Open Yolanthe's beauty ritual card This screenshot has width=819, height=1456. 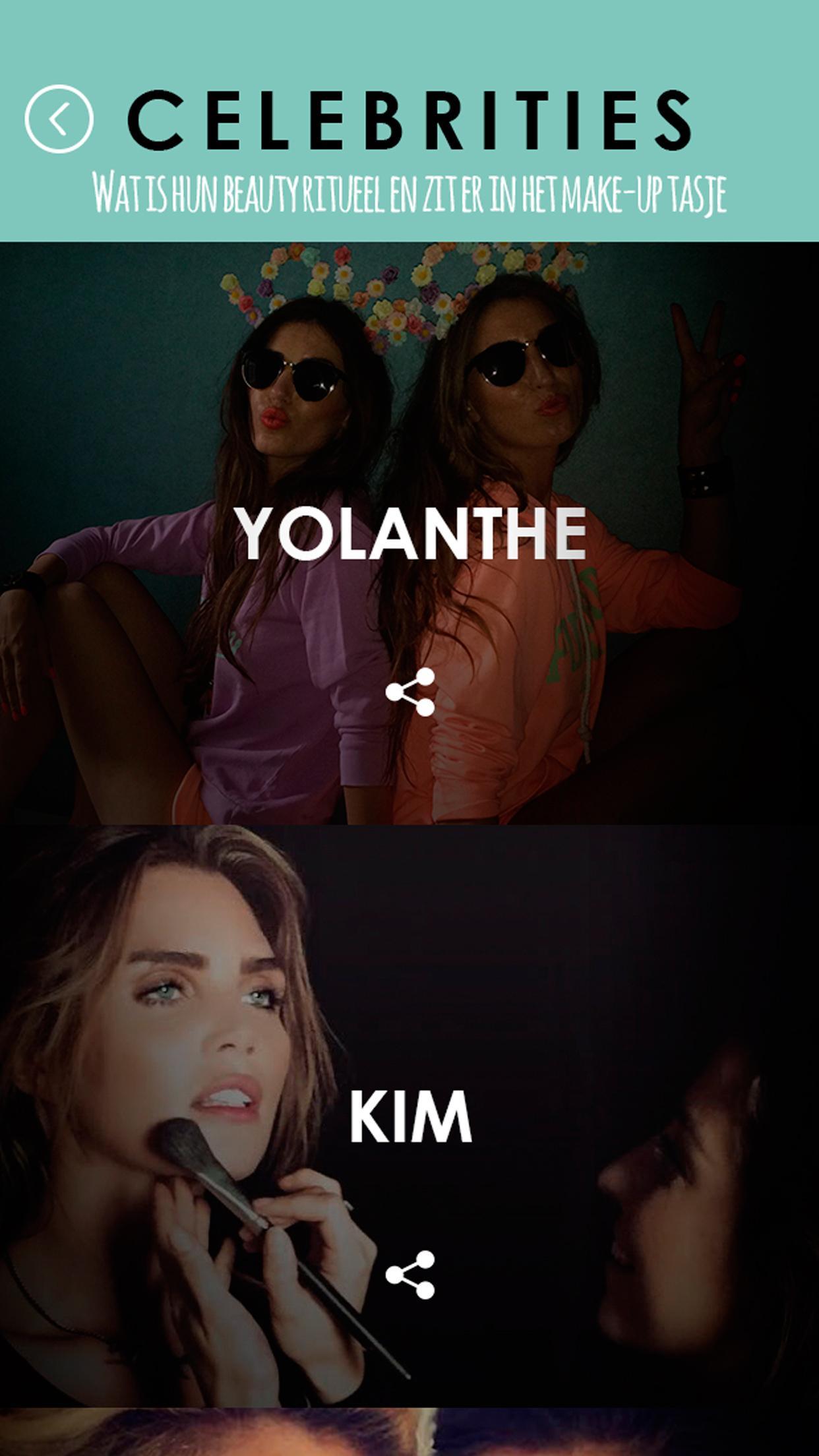pyautogui.click(x=410, y=533)
